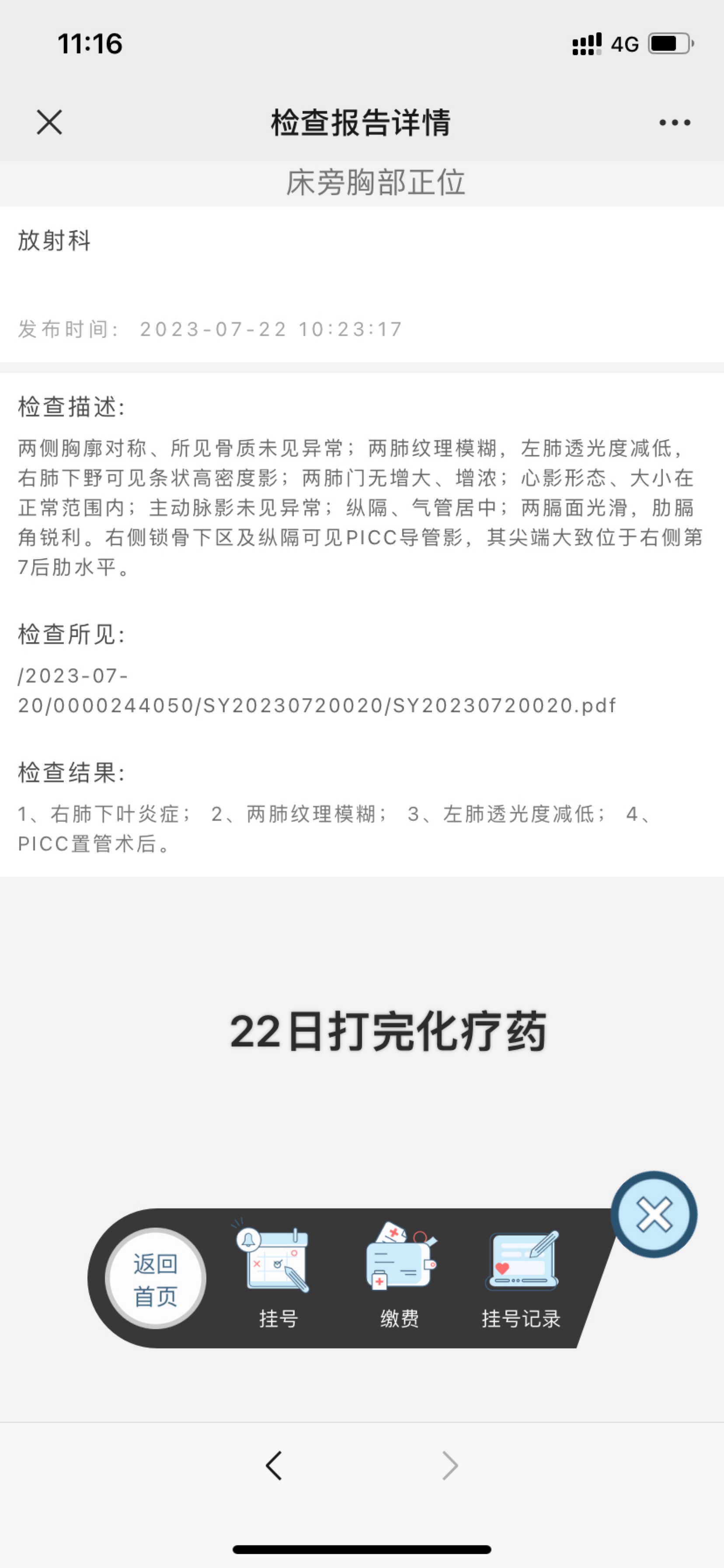Image resolution: width=724 pixels, height=1568 pixels.
Task: Go back with the browser back arrow
Action: (x=274, y=1465)
